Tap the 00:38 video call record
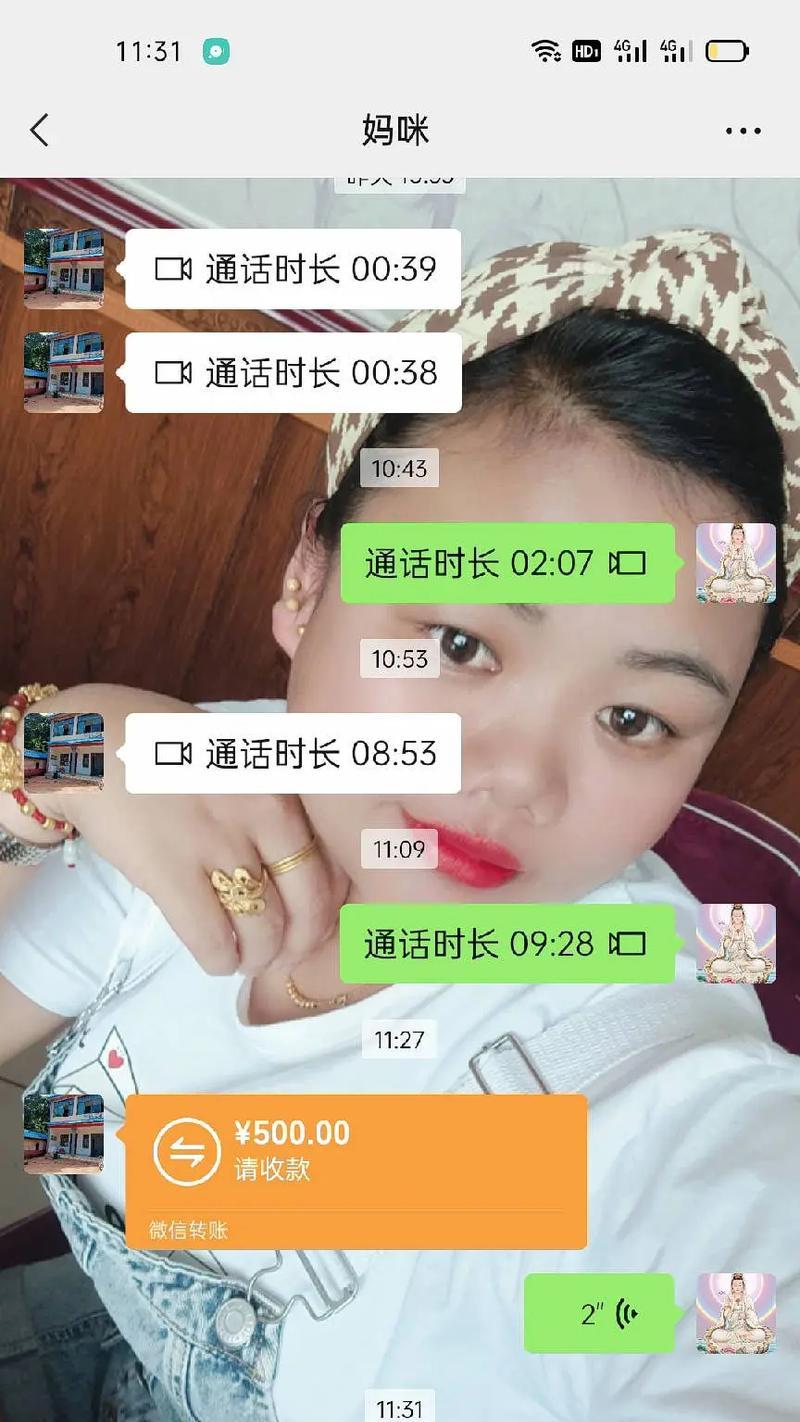Screen dimensions: 800x1422 [x=293, y=373]
